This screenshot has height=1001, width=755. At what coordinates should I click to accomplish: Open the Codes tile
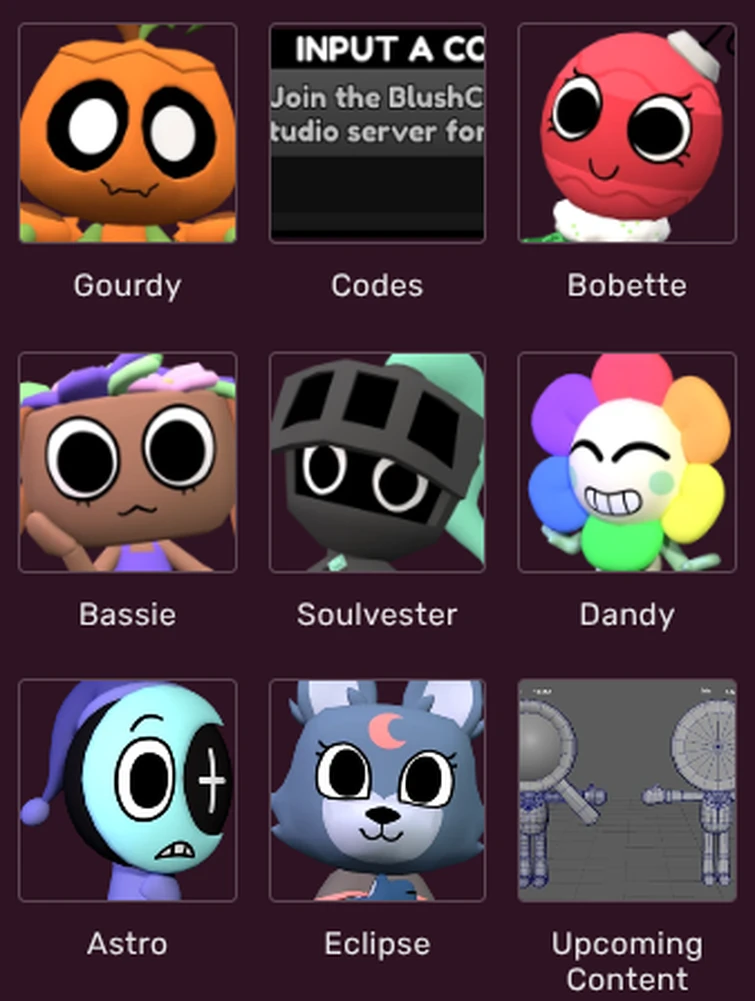click(x=377, y=133)
